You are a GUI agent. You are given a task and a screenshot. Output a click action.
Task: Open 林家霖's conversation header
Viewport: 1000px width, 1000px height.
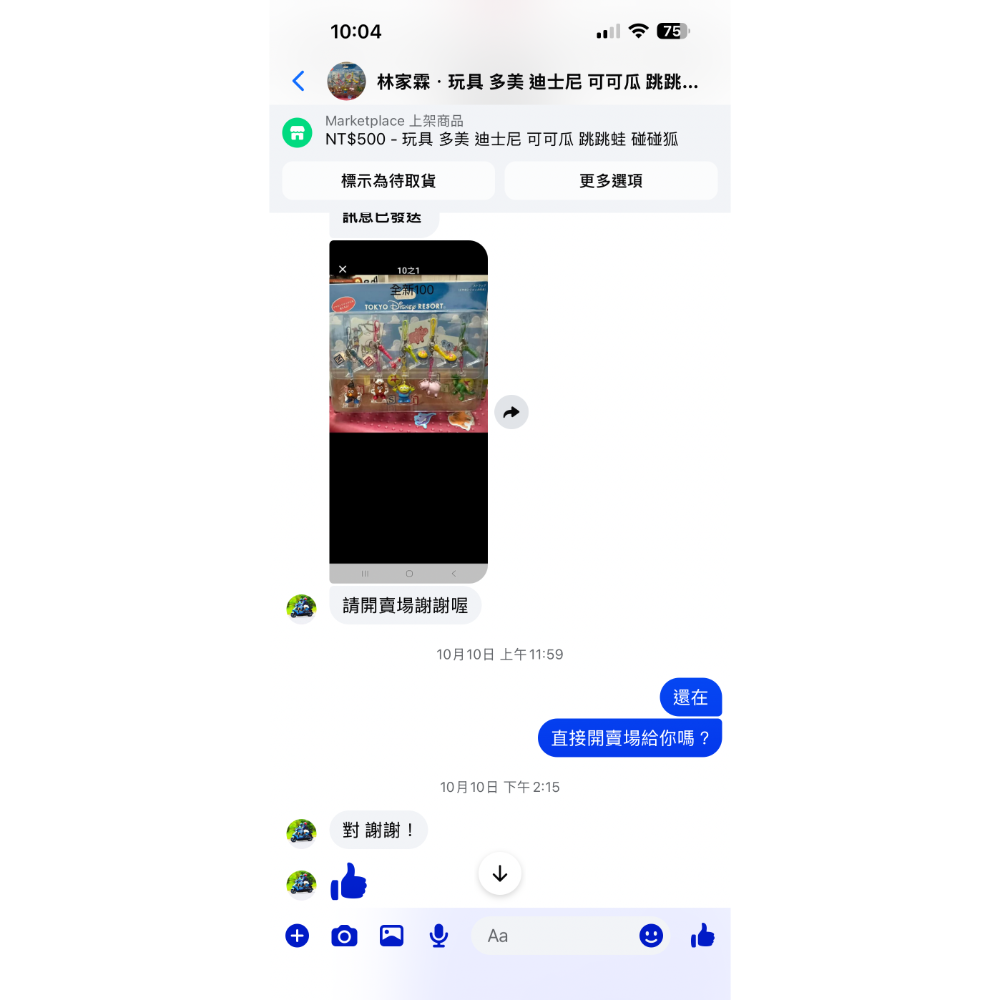pos(520,82)
